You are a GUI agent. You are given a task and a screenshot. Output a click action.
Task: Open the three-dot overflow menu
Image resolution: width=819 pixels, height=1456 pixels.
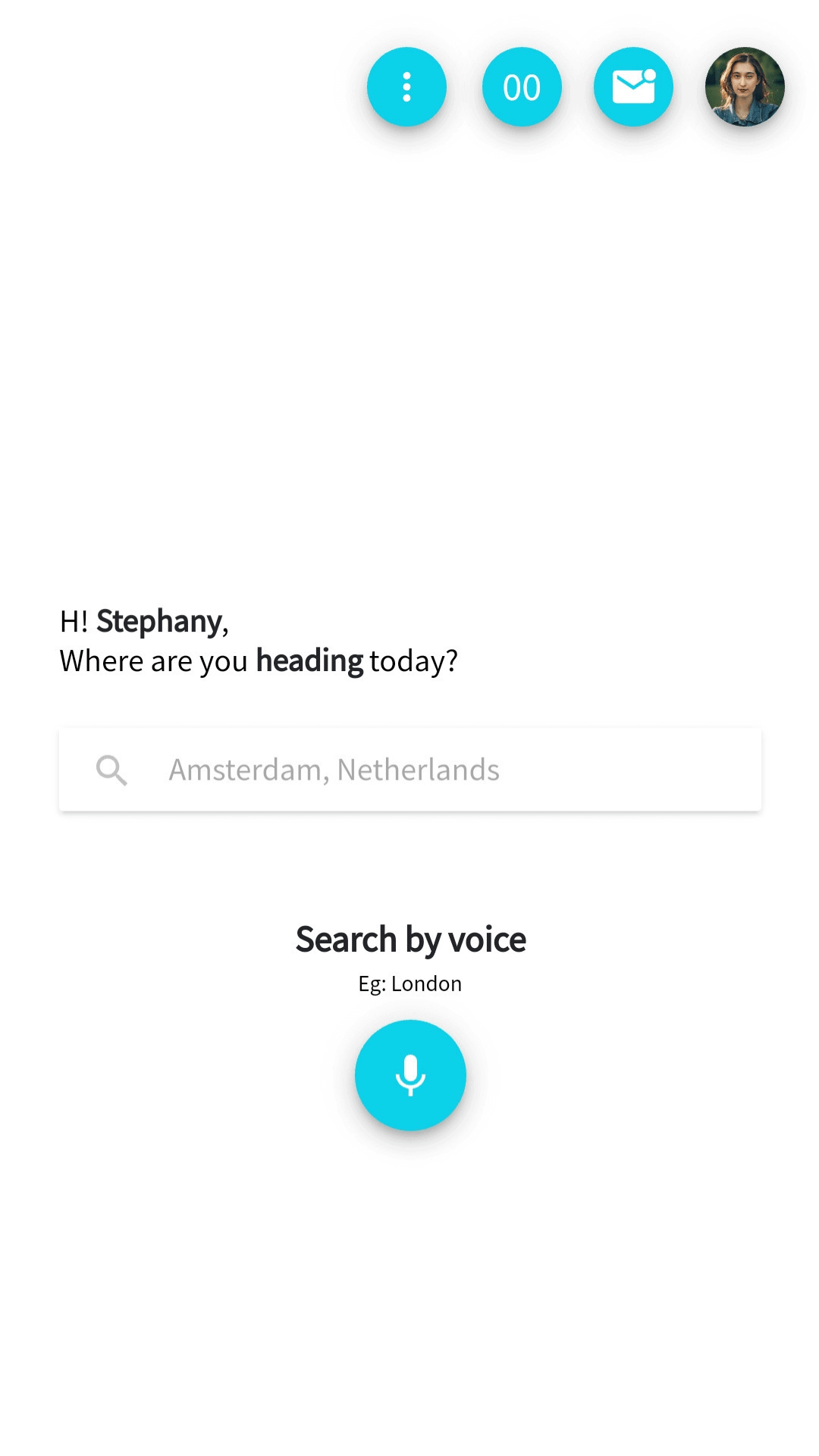point(406,87)
